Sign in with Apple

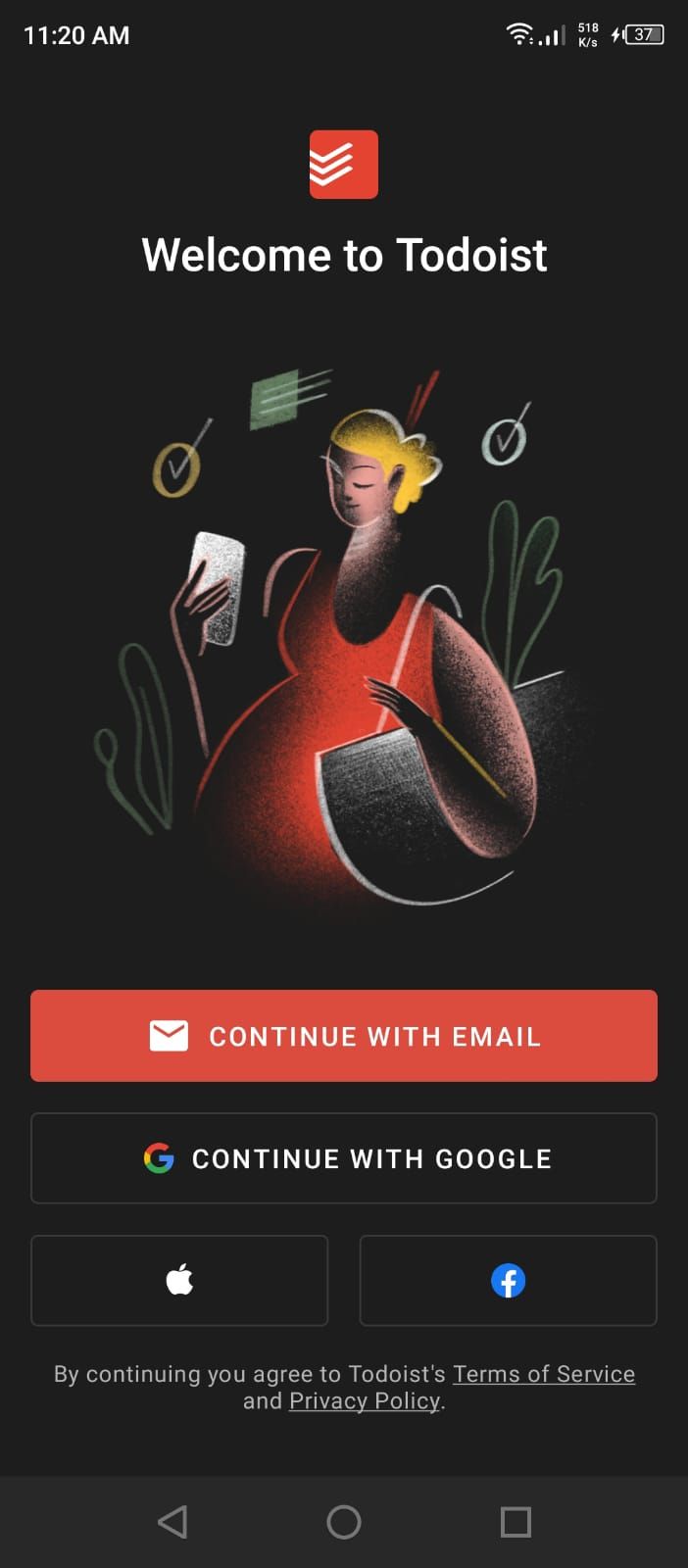coord(179,1280)
